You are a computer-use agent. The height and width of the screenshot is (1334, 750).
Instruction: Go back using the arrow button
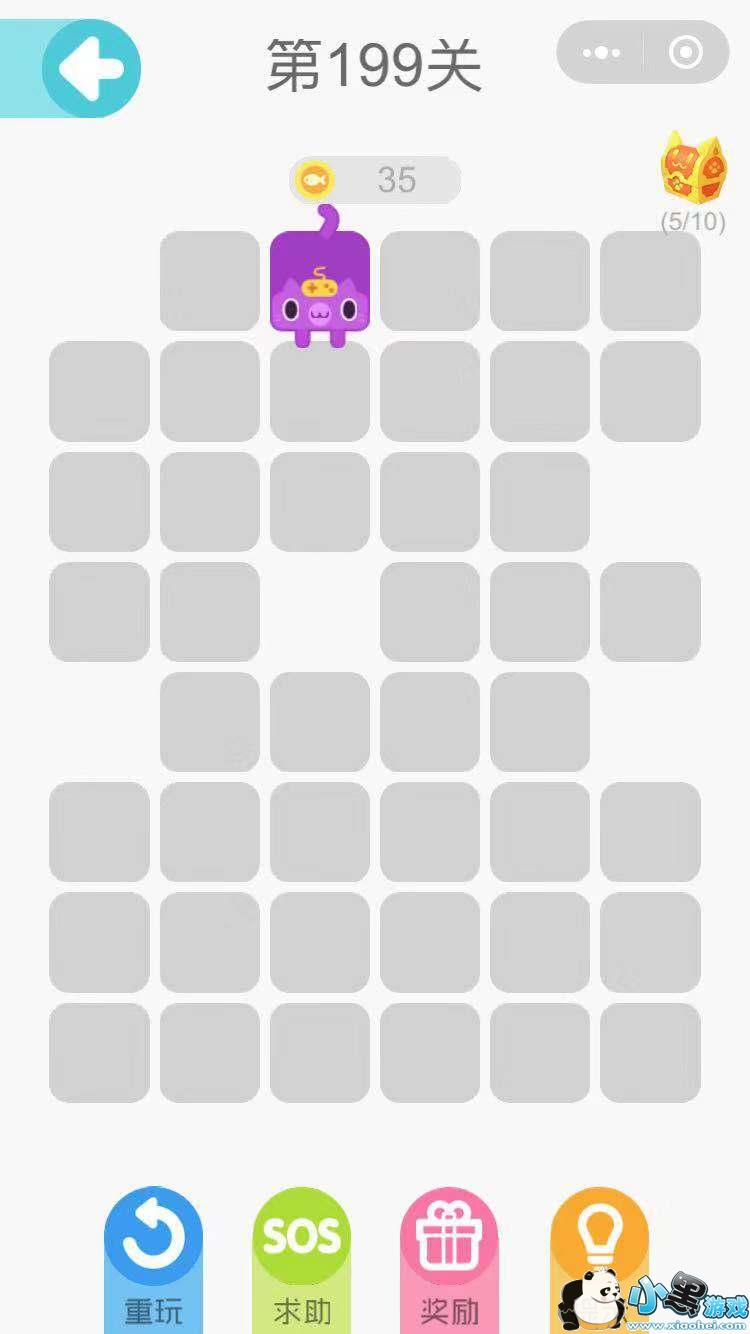coord(91,68)
